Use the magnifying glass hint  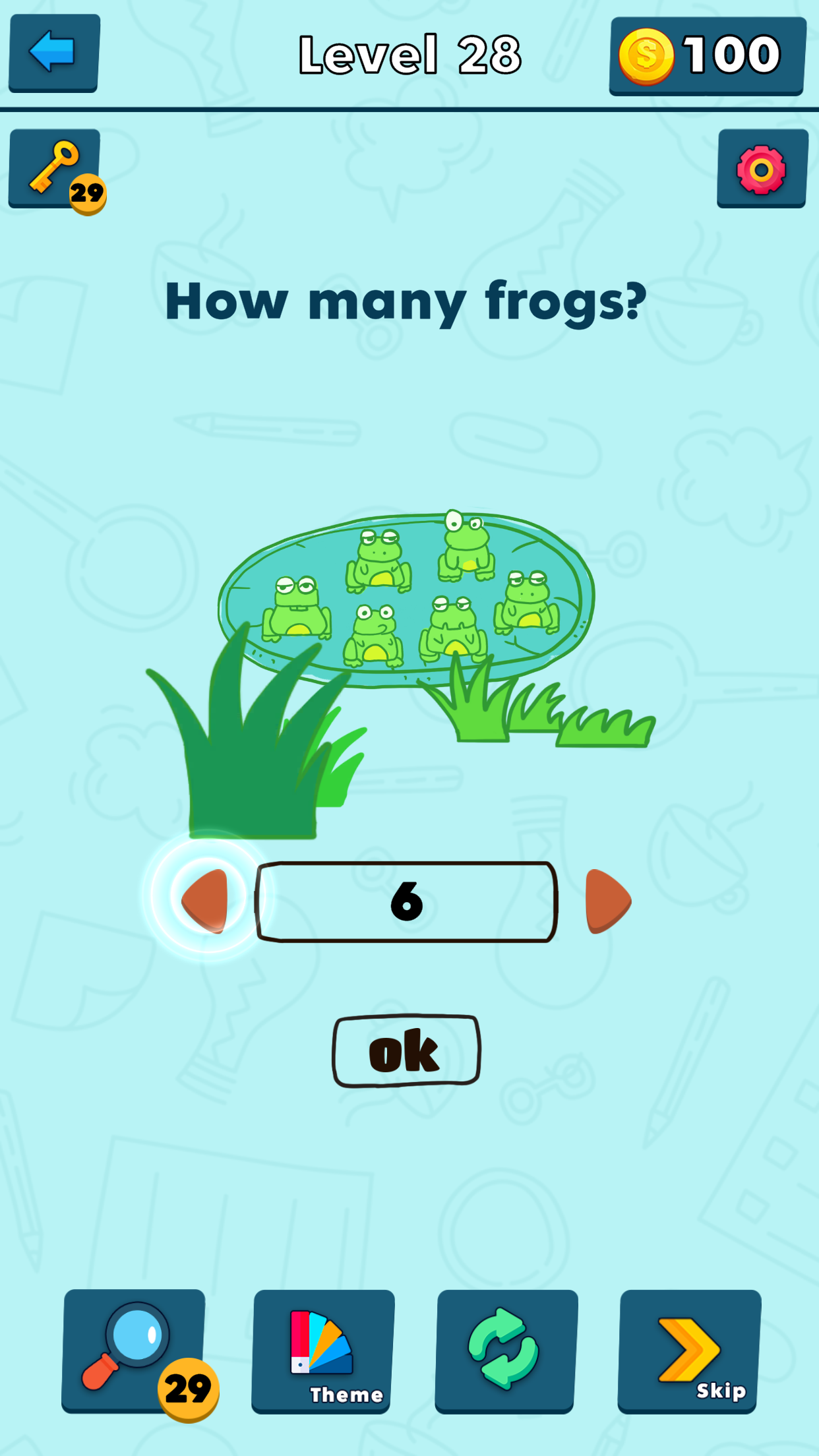[x=134, y=1349]
